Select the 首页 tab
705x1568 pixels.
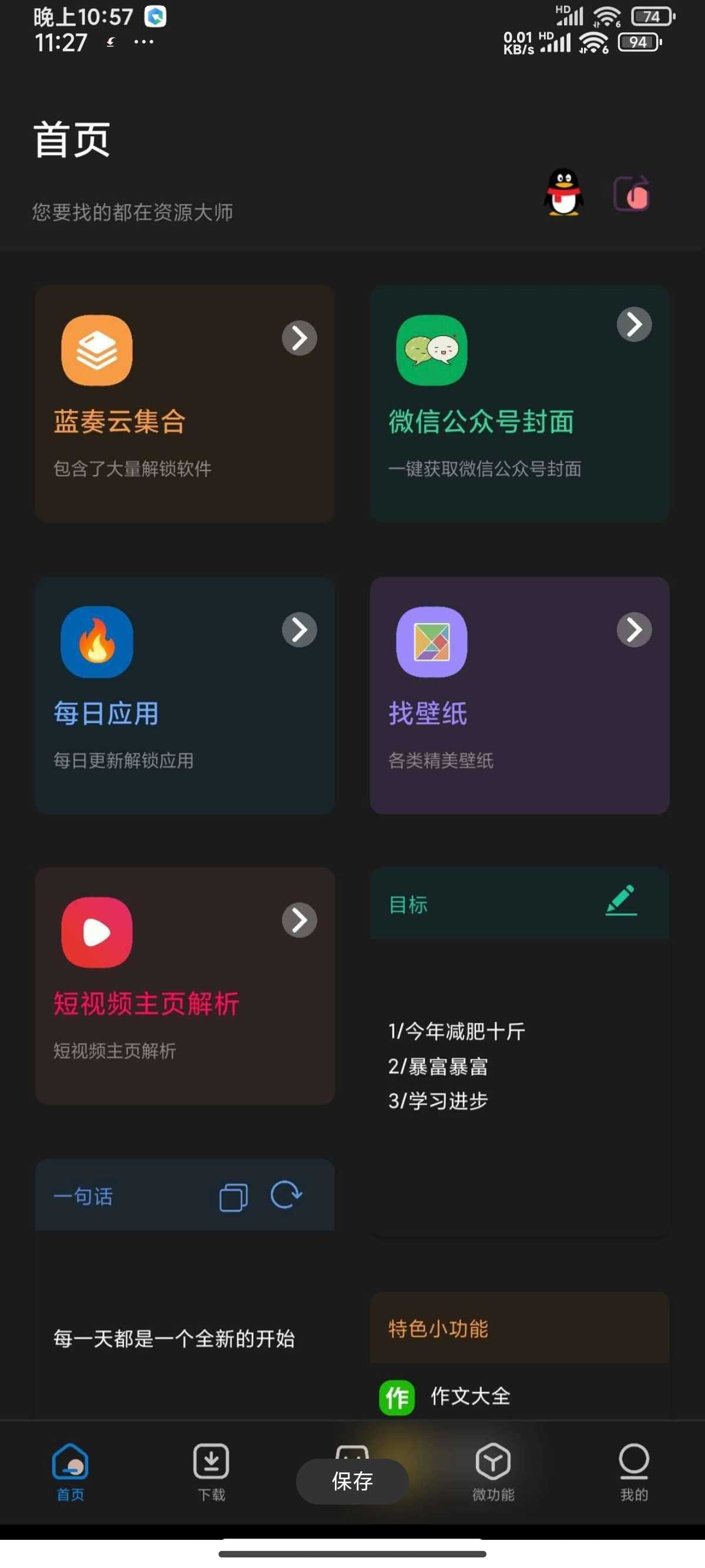point(70,1471)
